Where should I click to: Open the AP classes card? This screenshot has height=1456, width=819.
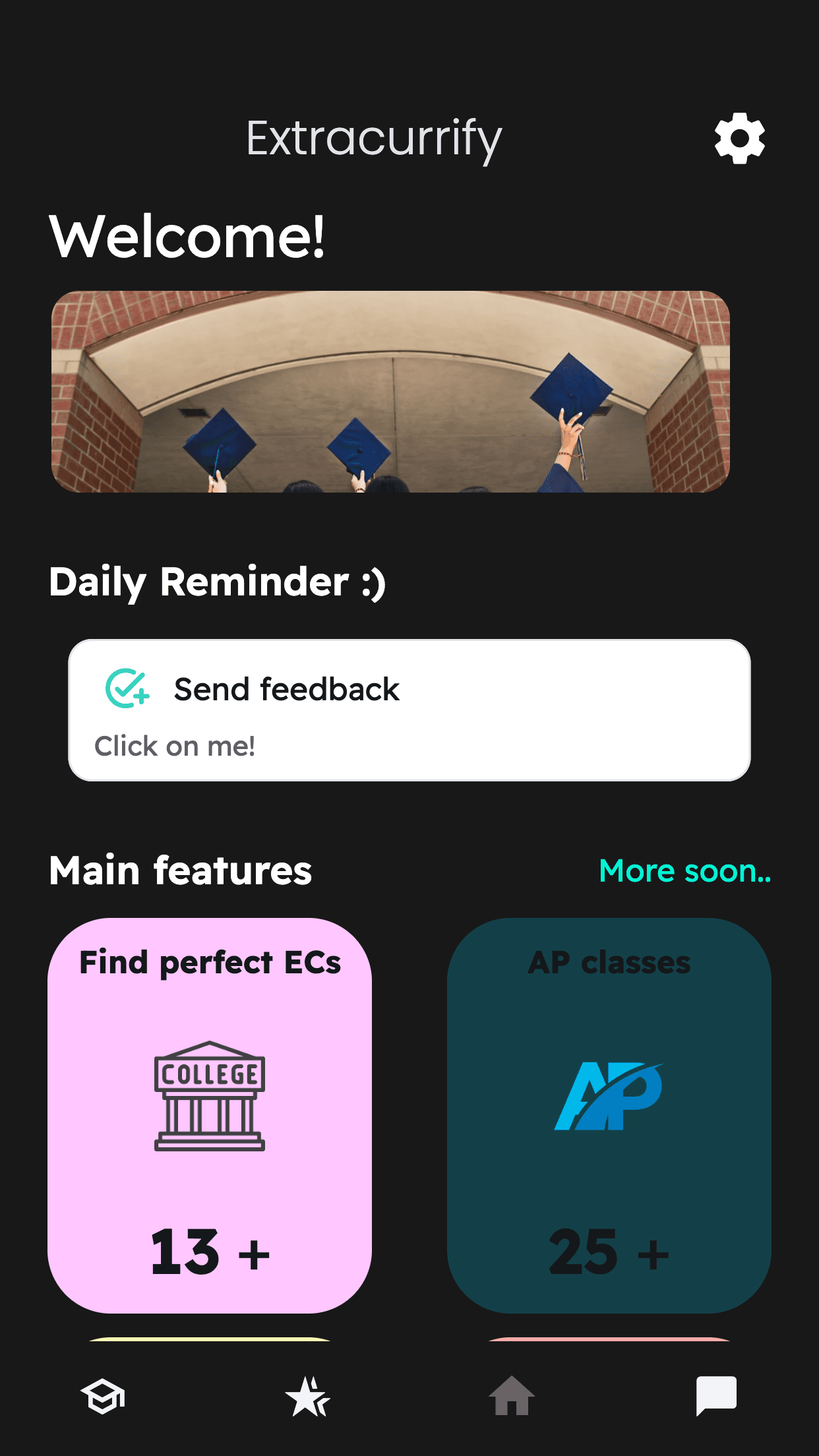[609, 1114]
